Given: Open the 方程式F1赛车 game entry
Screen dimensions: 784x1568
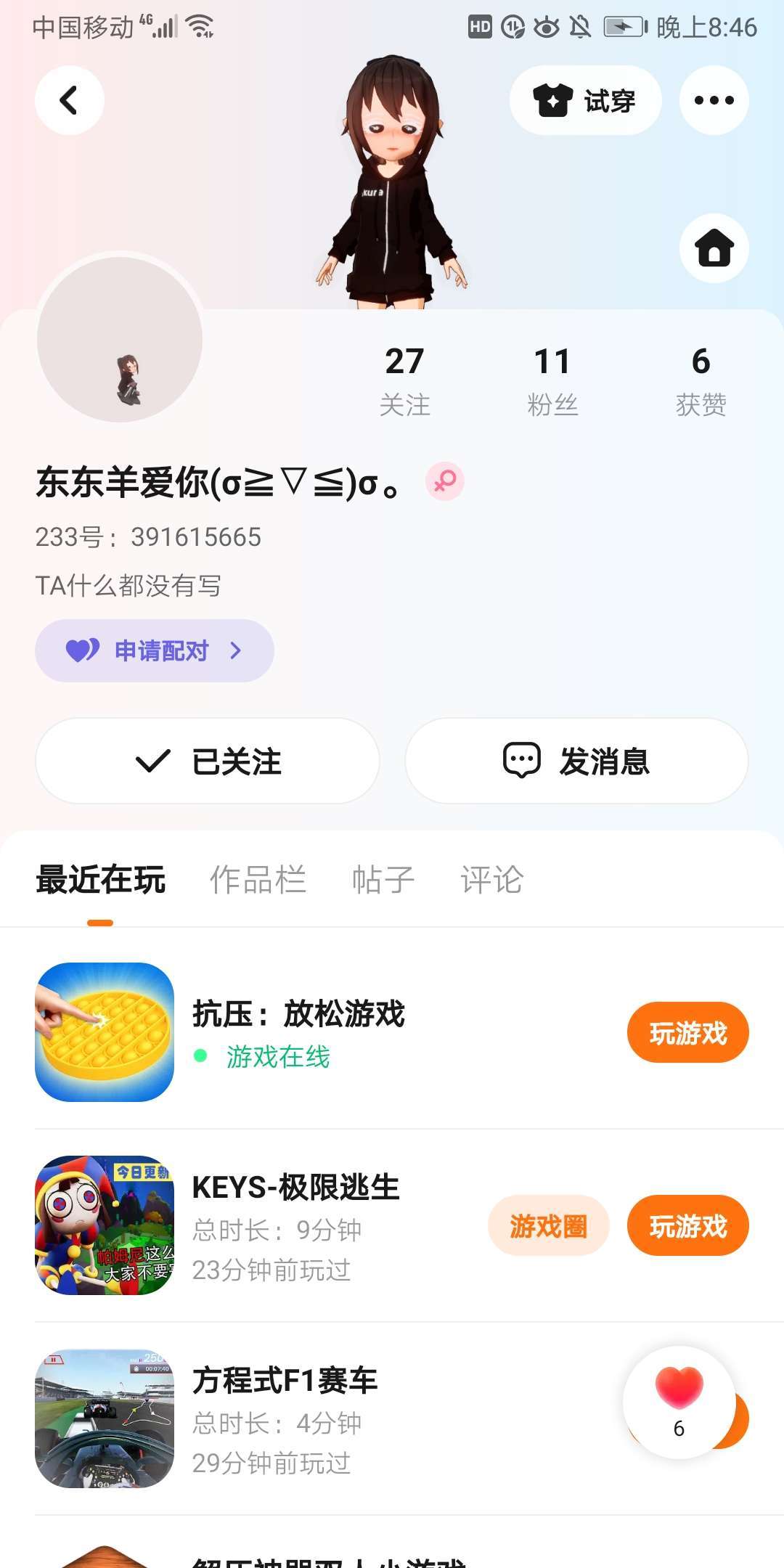Looking at the screenshot, I should coord(285,1381).
